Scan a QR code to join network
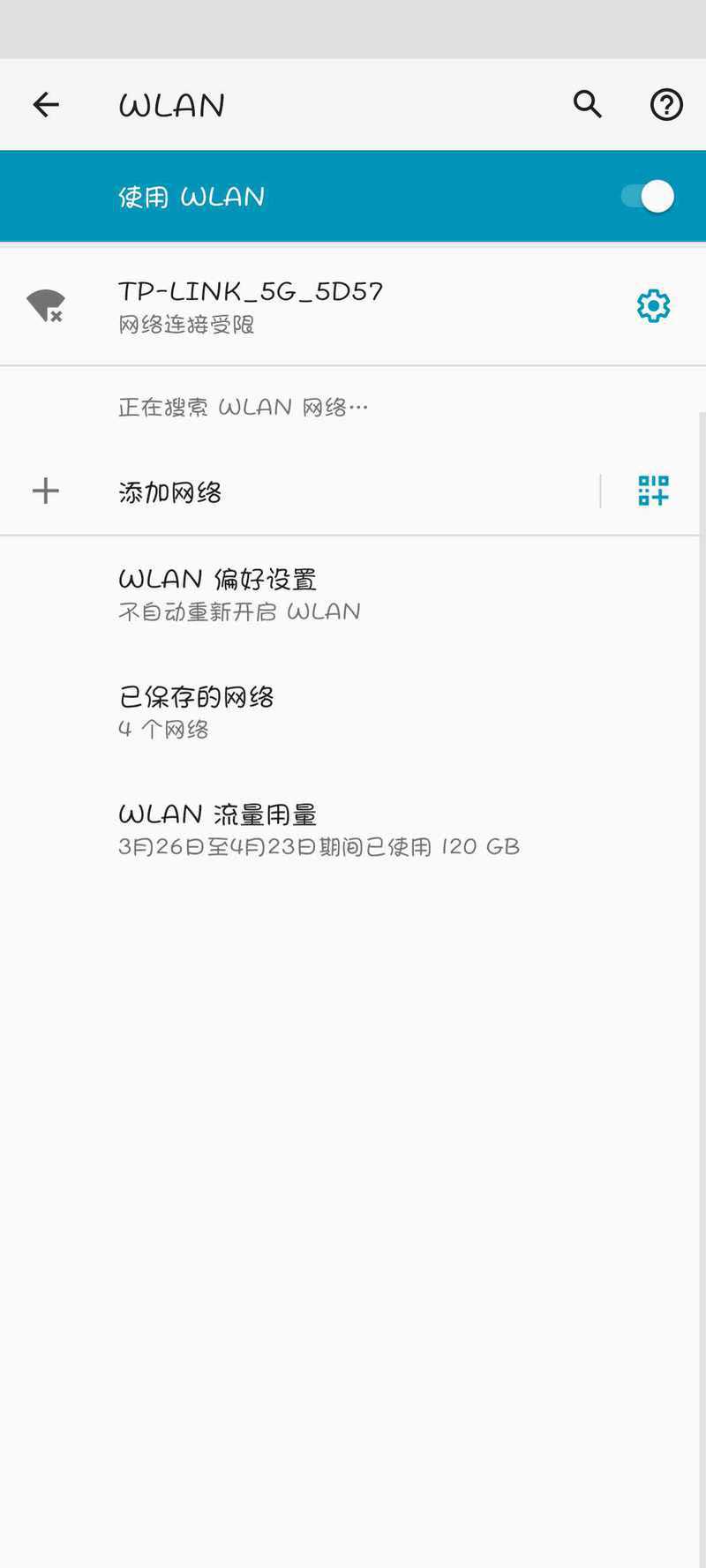Screen dimensions: 706x1568 coord(653,491)
